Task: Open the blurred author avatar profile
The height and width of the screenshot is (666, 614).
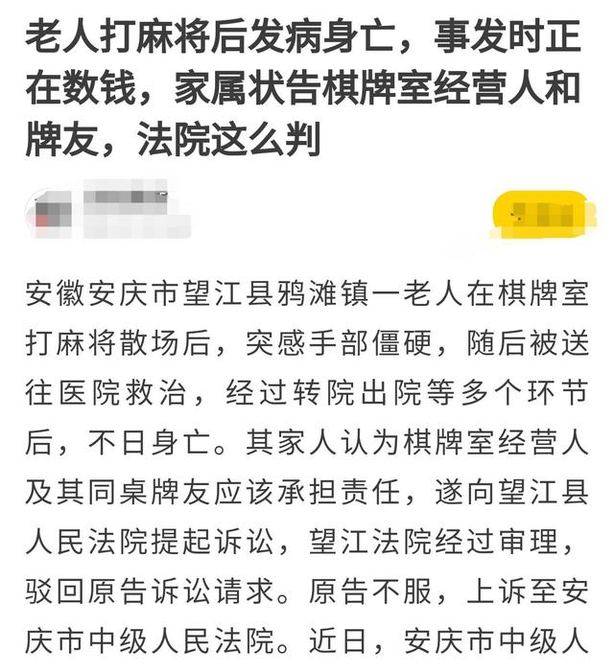Action: coord(46,213)
